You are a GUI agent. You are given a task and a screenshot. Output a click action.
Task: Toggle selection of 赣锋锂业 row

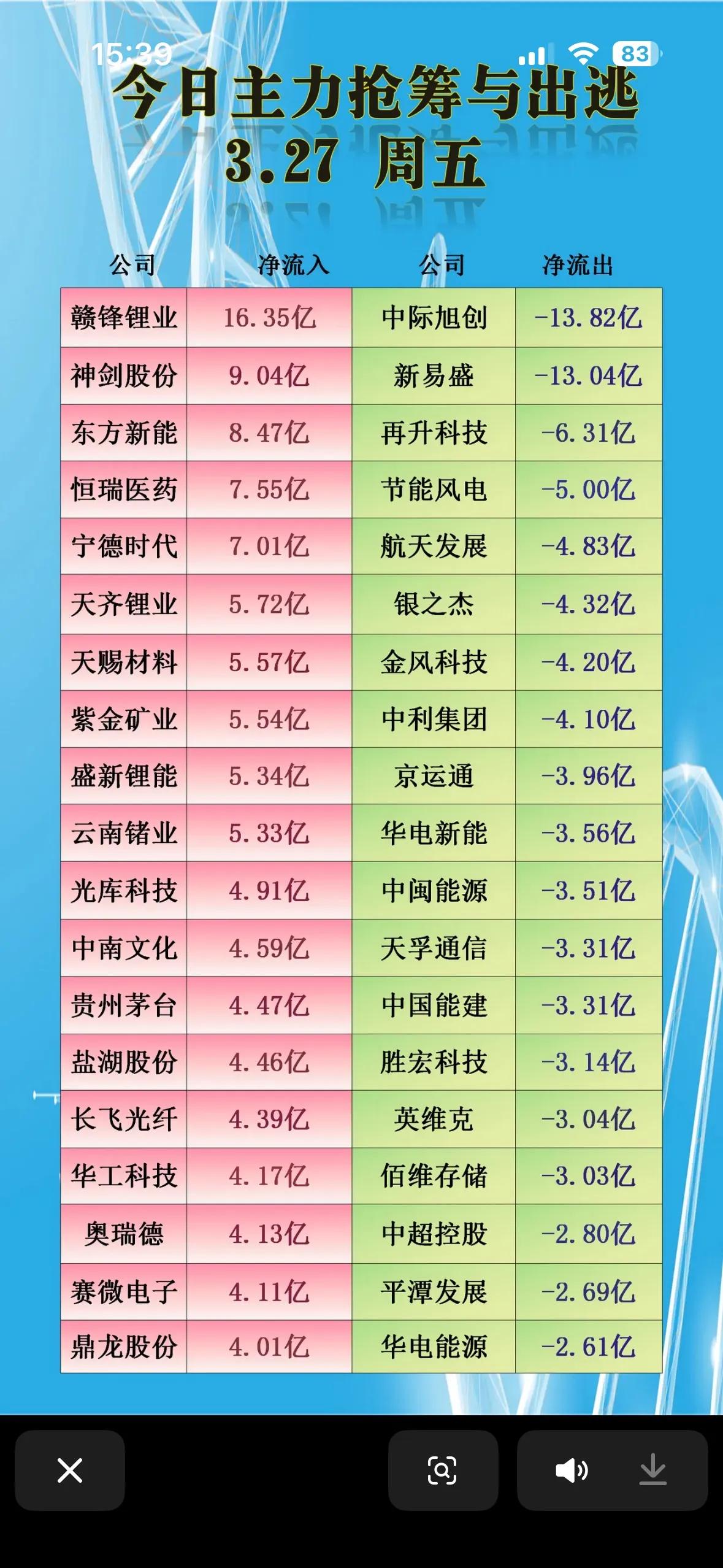tap(121, 318)
